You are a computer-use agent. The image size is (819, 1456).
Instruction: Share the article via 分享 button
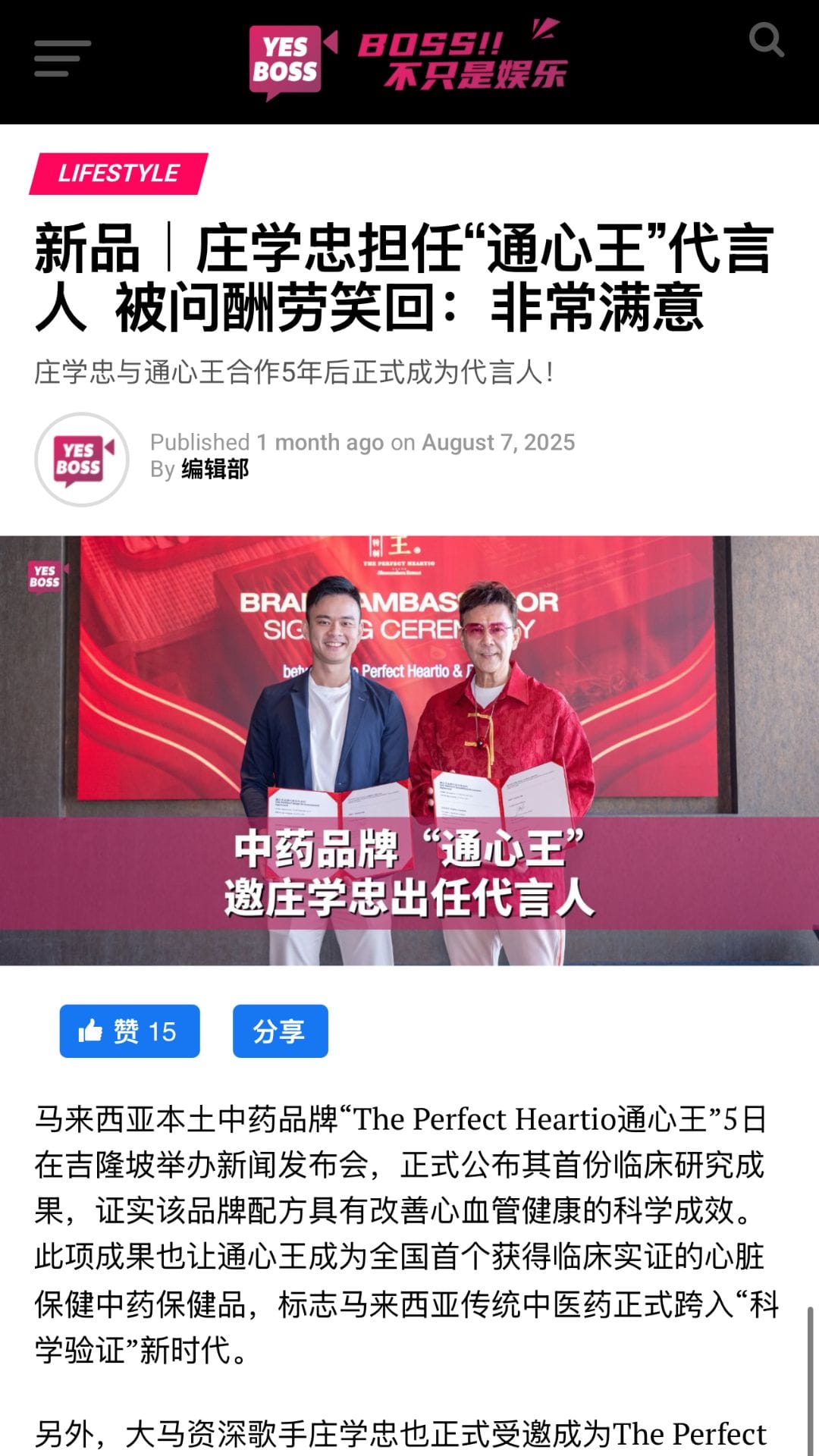tap(280, 1031)
